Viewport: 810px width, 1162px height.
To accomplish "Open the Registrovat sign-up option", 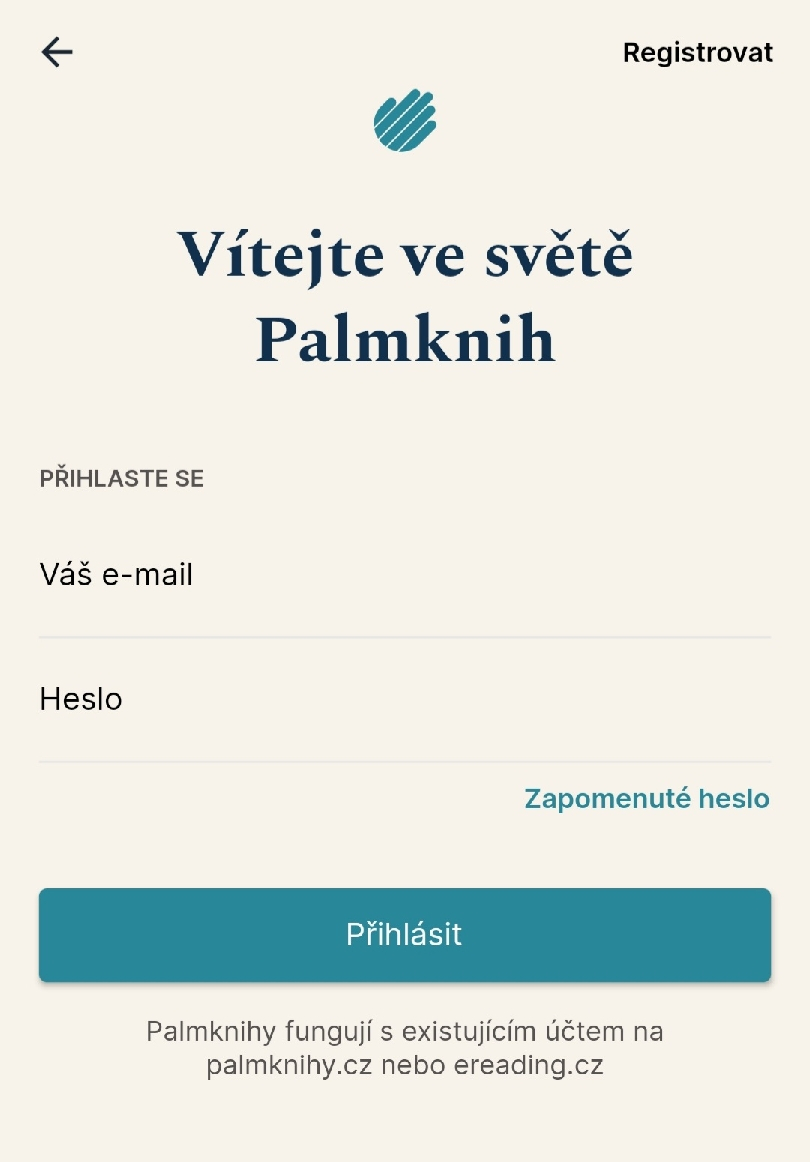I will pyautogui.click(x=697, y=53).
